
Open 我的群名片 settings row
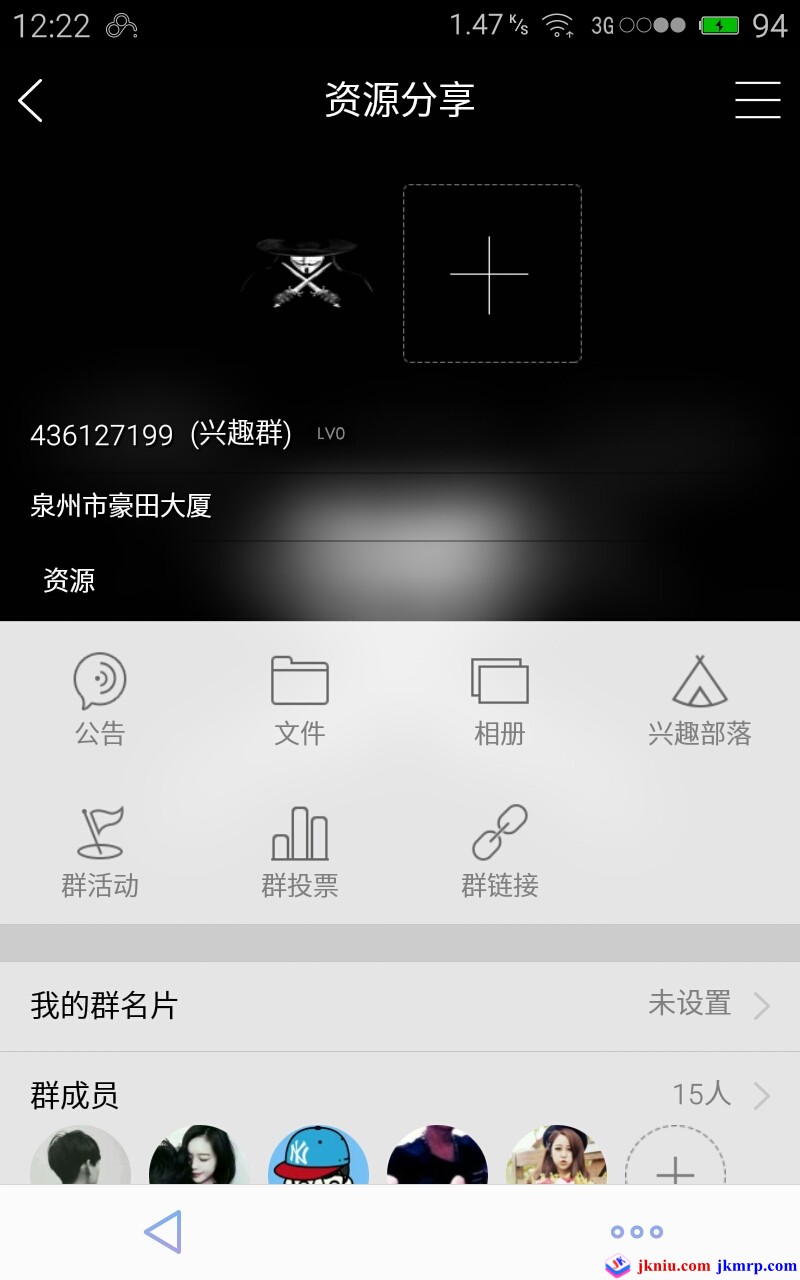click(x=400, y=1006)
